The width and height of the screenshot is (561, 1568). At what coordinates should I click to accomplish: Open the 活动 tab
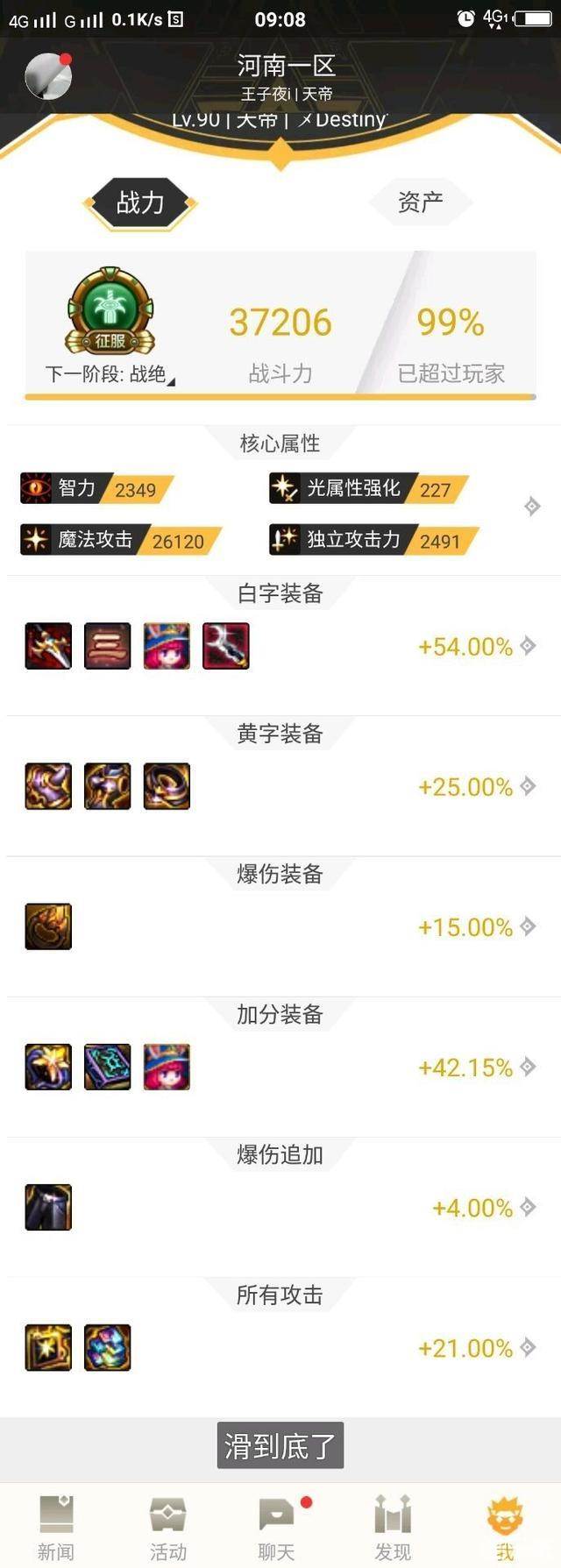[167, 1528]
